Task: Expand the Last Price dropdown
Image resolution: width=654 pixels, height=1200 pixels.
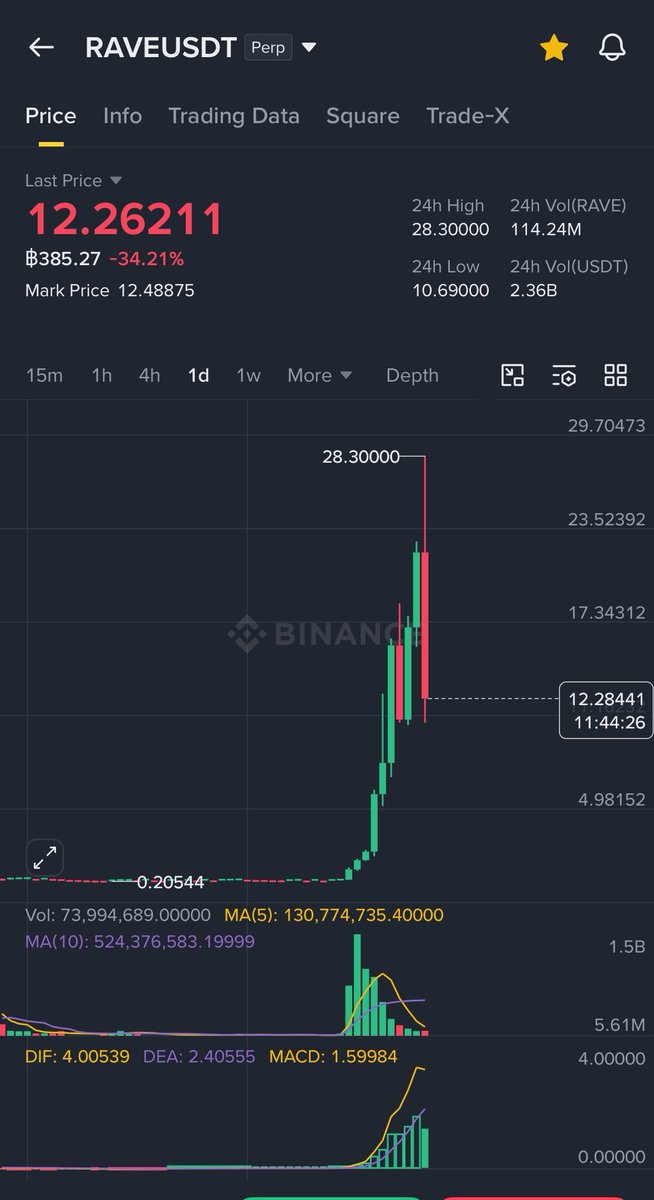Action: click(115, 181)
